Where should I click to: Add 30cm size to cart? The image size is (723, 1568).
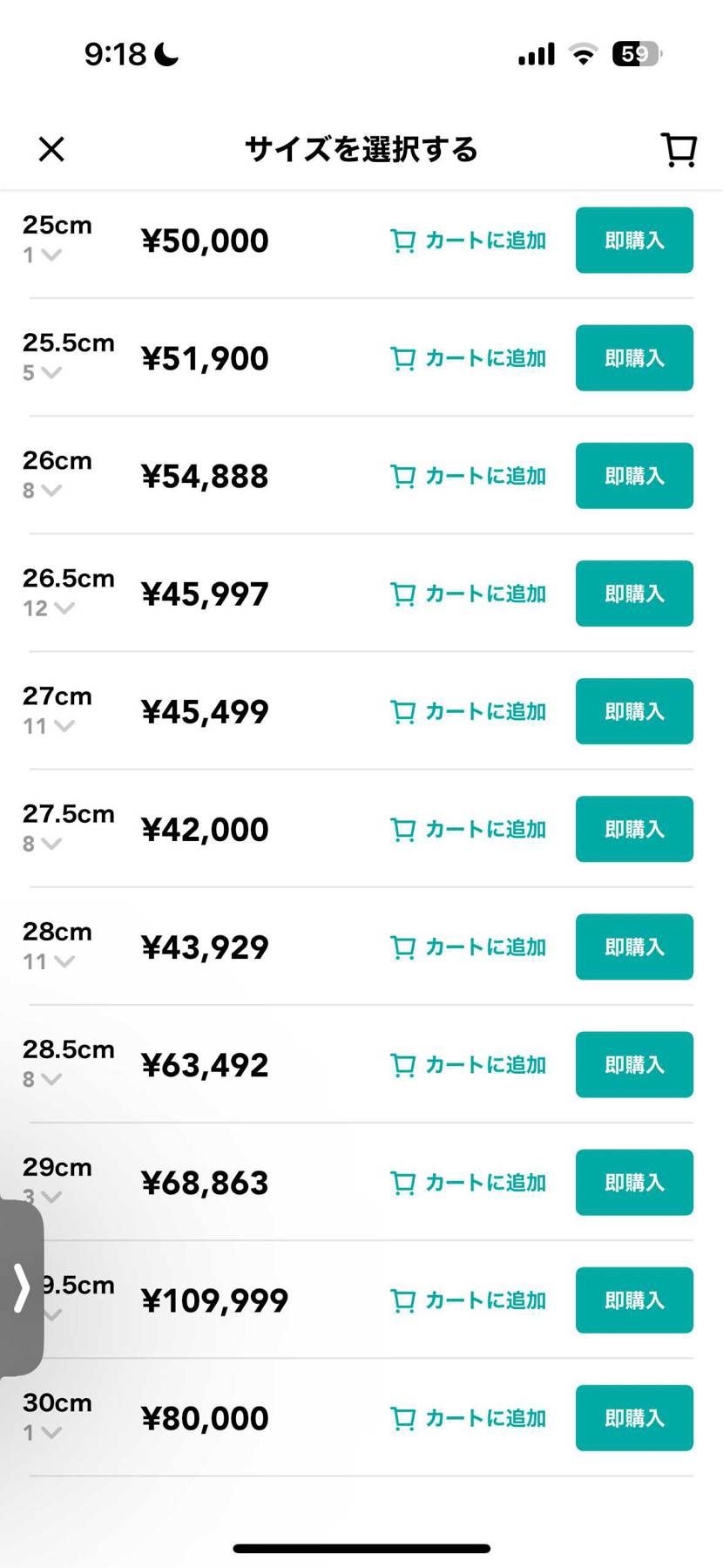468,1418
